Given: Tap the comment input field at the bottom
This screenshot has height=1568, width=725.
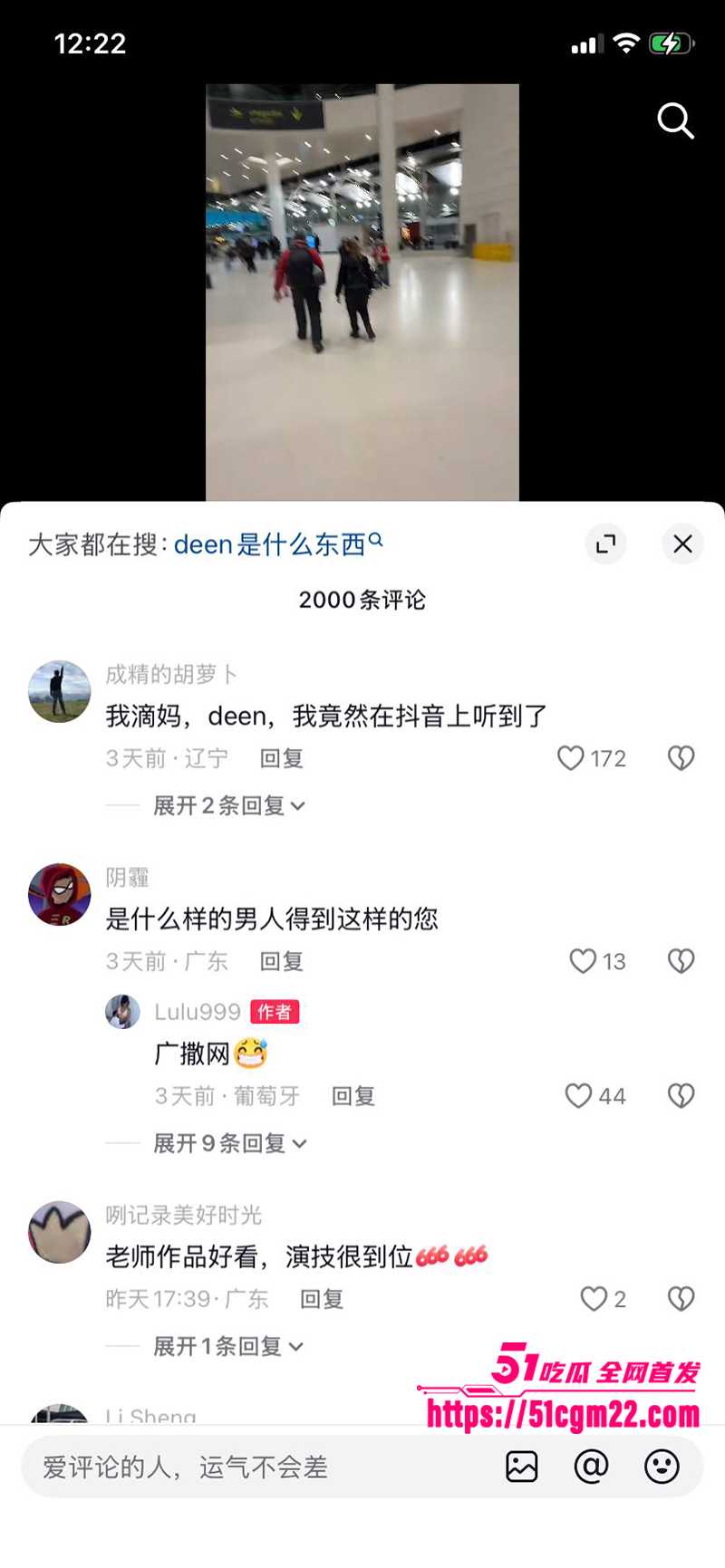Looking at the screenshot, I should coord(227,1467).
